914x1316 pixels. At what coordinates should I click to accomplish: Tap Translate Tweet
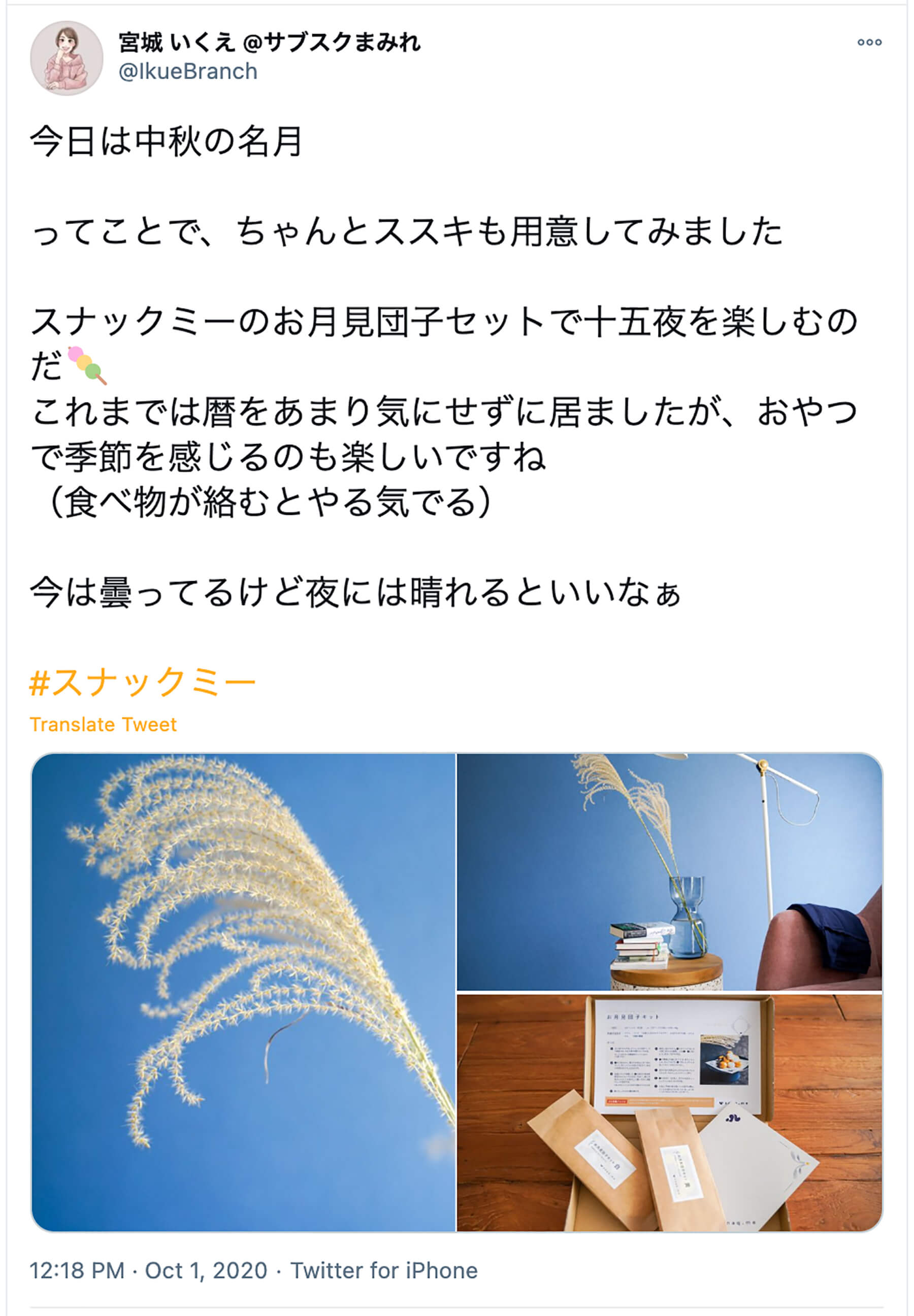pos(103,725)
